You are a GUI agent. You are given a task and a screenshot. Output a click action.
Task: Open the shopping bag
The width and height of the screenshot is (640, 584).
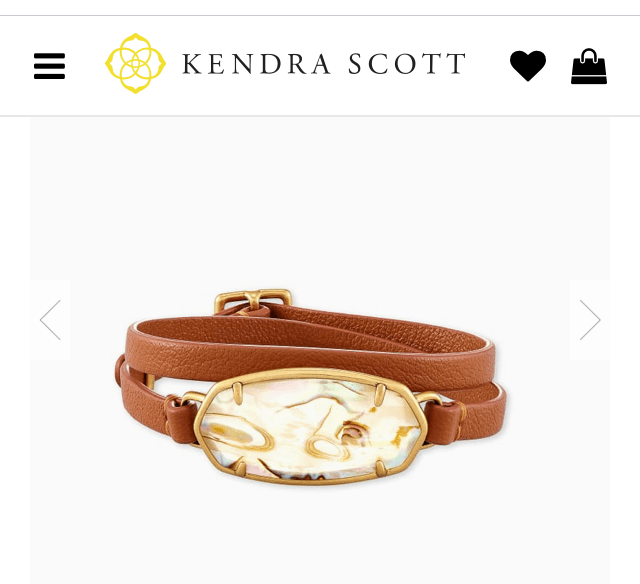[x=589, y=66]
